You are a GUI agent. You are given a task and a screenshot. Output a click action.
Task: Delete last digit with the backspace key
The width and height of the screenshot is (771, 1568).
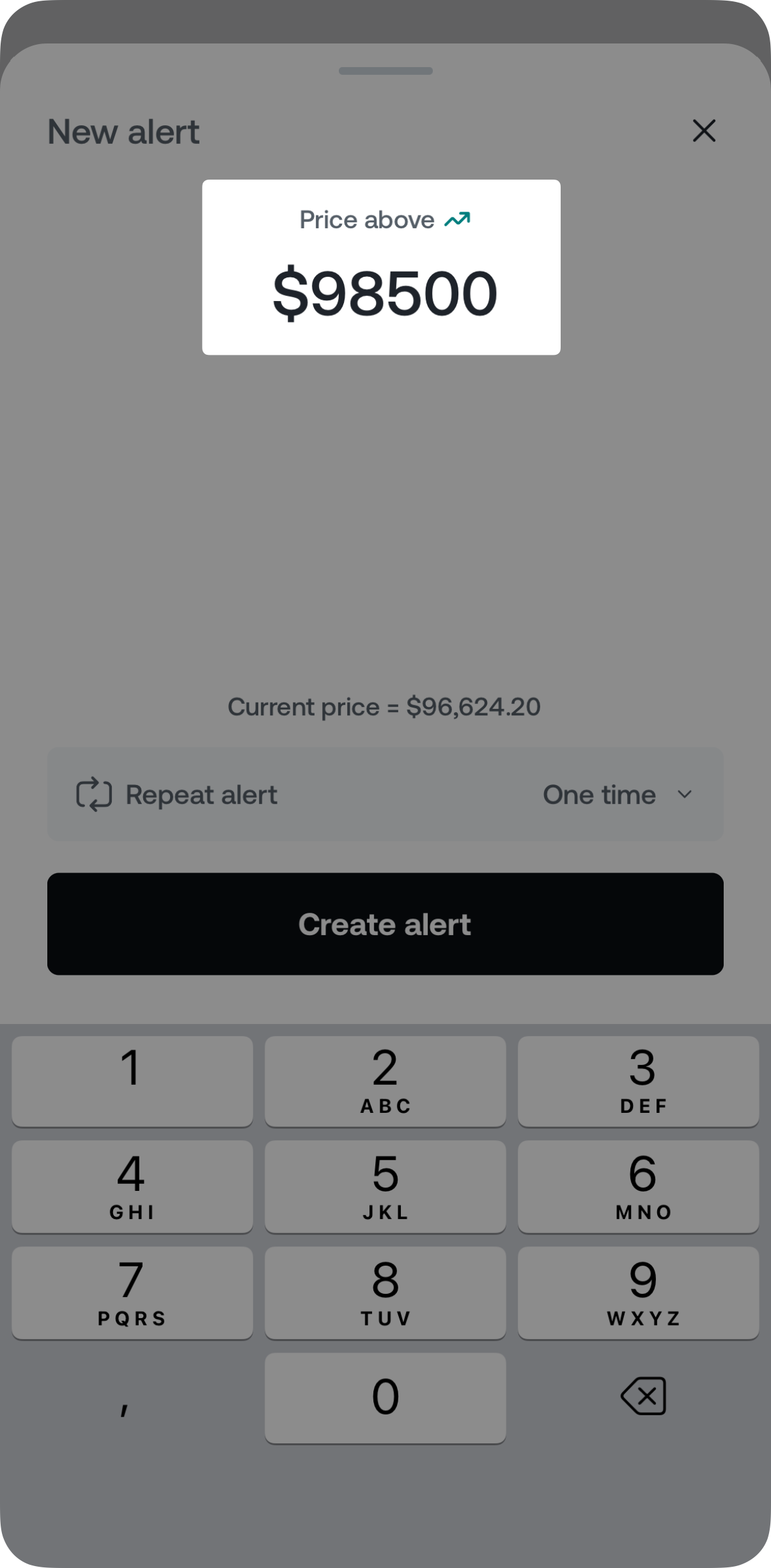(x=643, y=1396)
